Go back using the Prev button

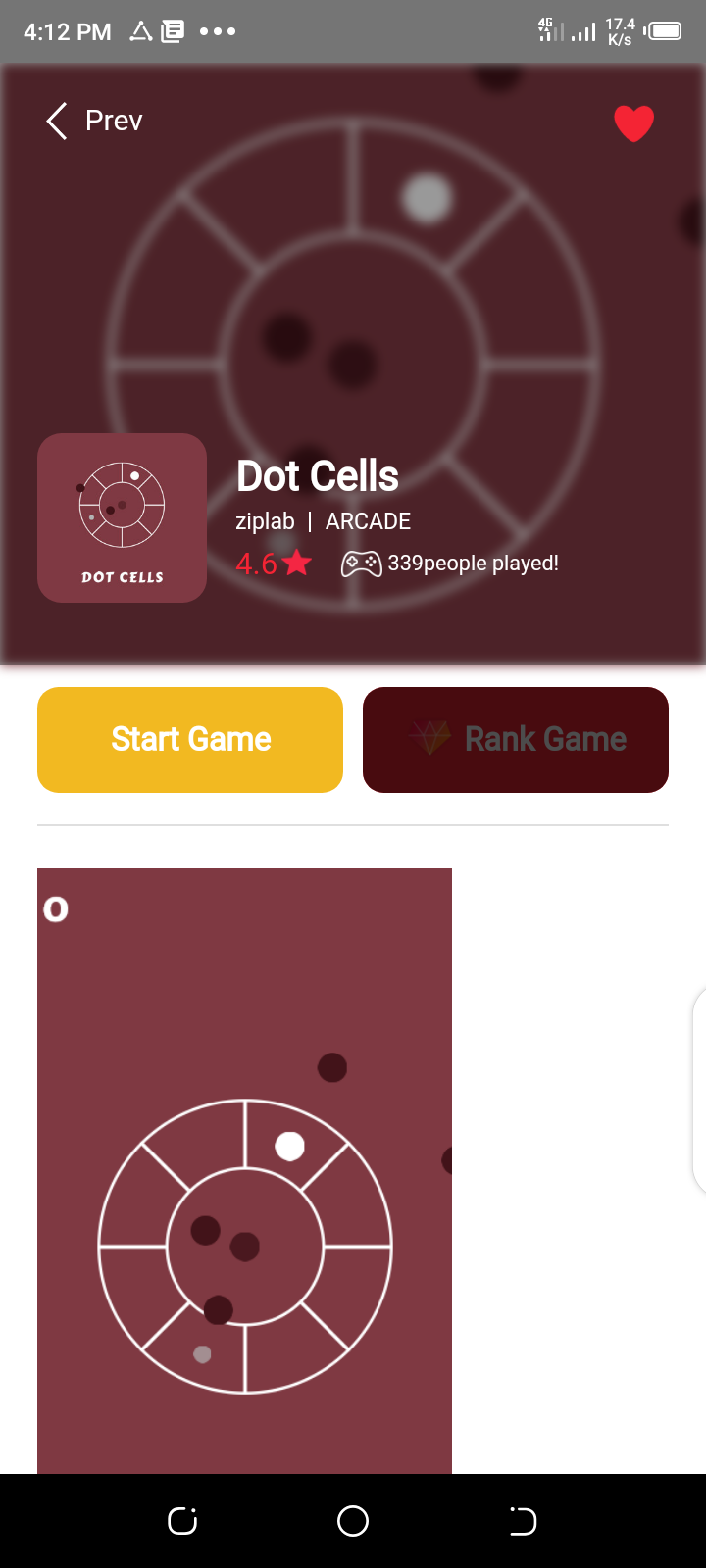point(95,121)
